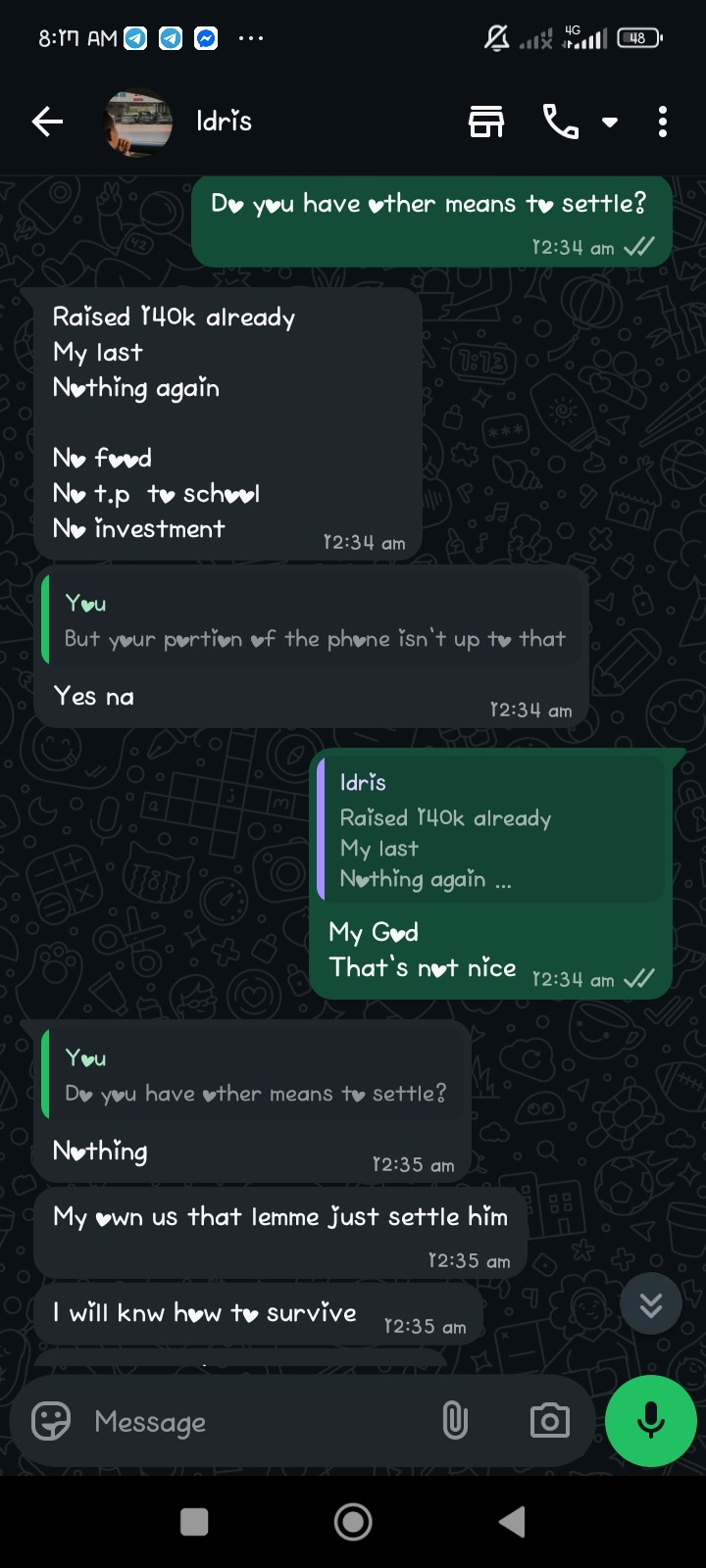Viewport: 706px width, 1568px height.
Task: Go back from Idris chat
Action: [x=47, y=122]
